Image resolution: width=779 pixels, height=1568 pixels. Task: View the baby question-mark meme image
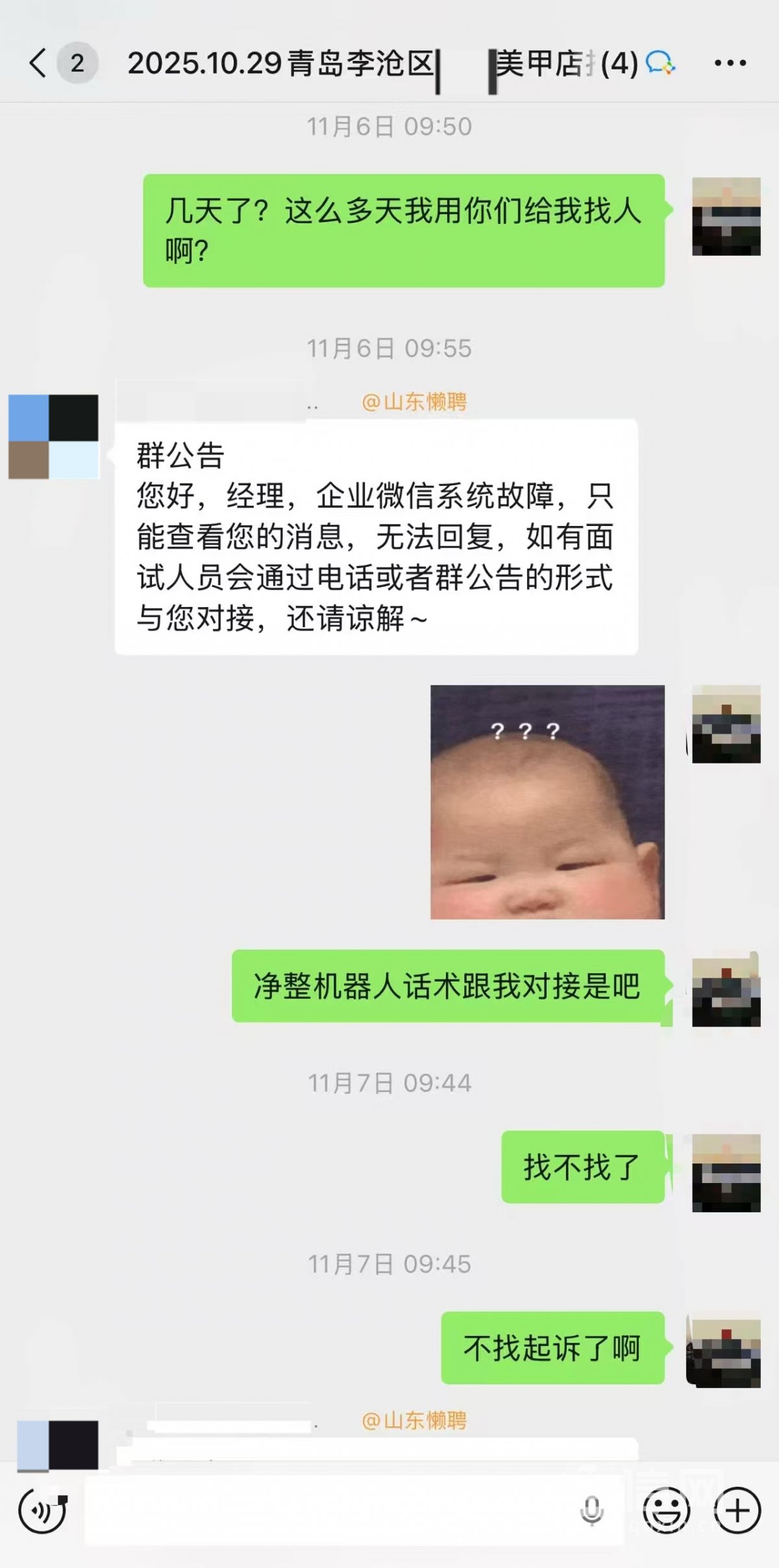pyautogui.click(x=547, y=802)
